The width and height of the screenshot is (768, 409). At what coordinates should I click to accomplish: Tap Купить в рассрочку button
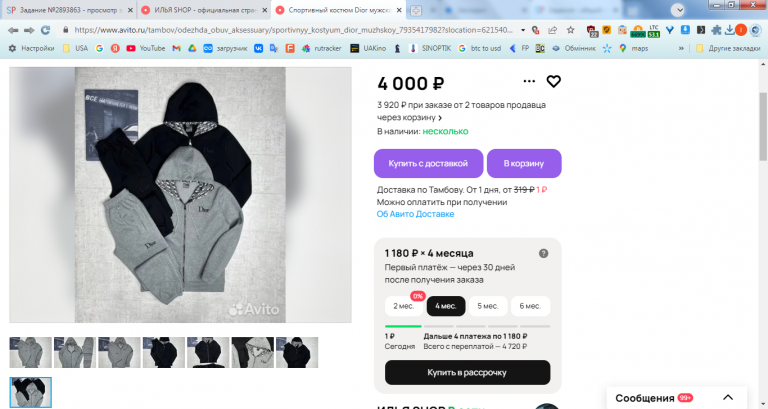467,372
